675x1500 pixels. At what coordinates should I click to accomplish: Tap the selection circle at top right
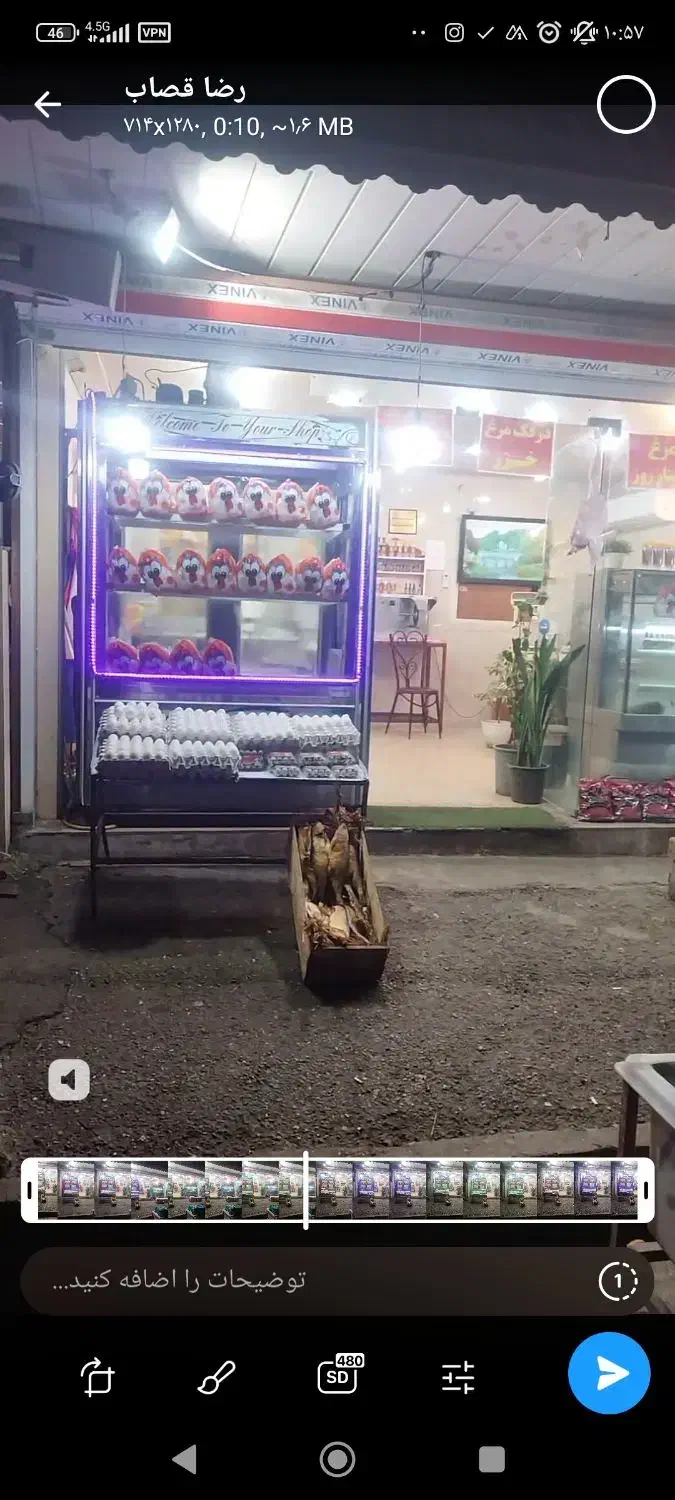(x=626, y=105)
